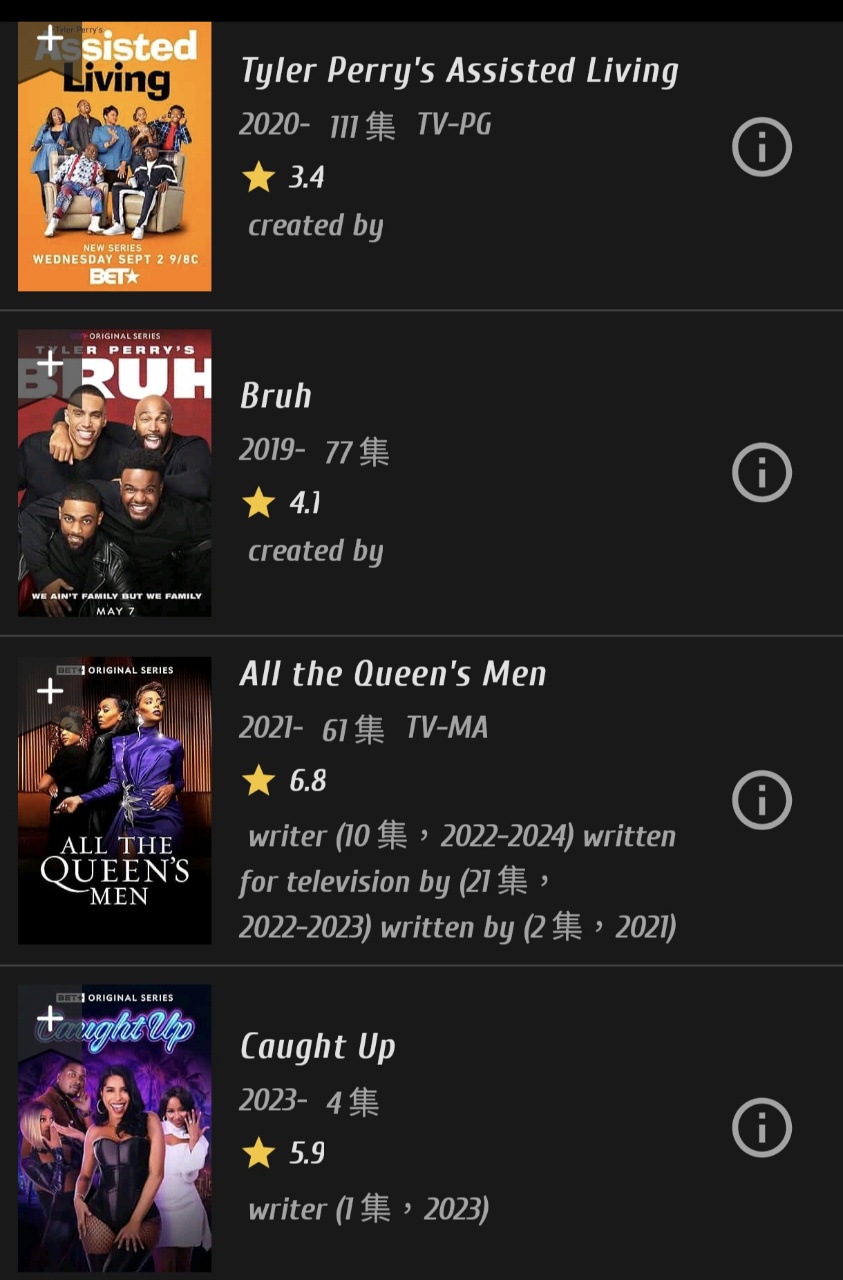Open info for Tyler Perry's Assisted Living

761,148
